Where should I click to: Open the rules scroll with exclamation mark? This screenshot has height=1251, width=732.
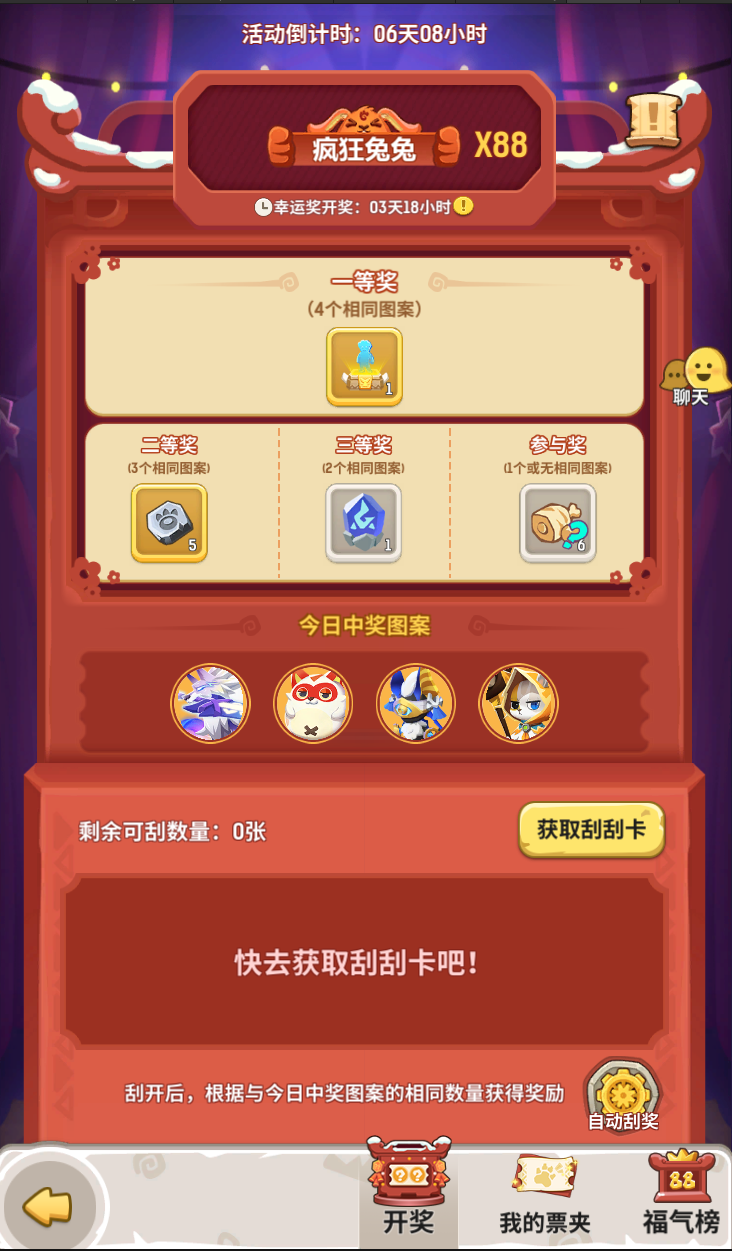click(x=652, y=120)
